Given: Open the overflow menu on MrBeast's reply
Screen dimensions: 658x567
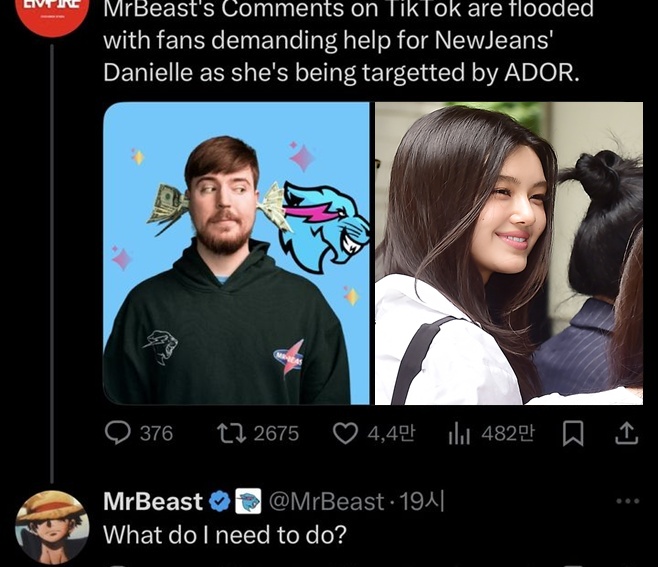Looking at the screenshot, I should [x=627, y=500].
